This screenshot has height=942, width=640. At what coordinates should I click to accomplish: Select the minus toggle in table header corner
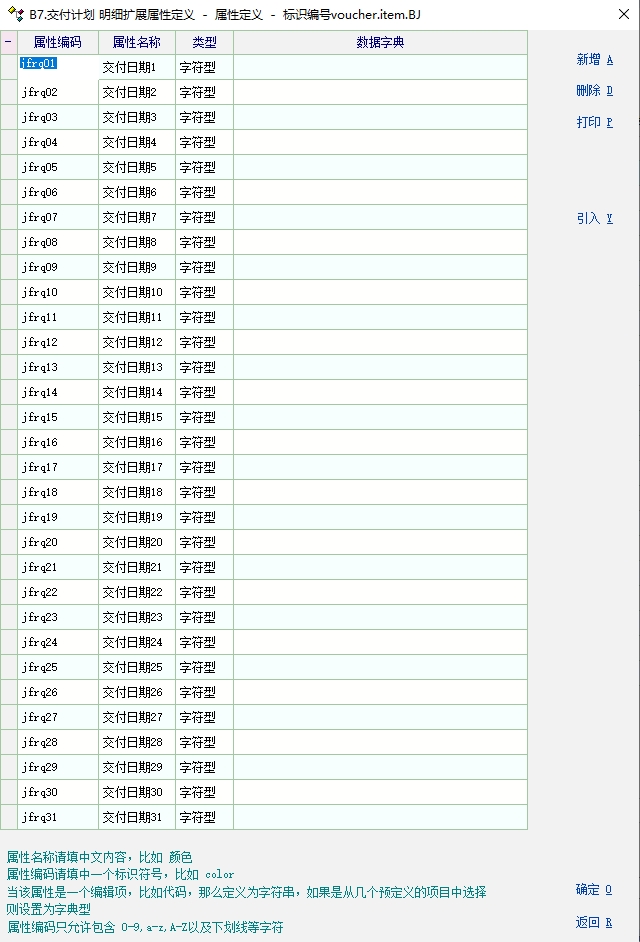tap(9, 42)
